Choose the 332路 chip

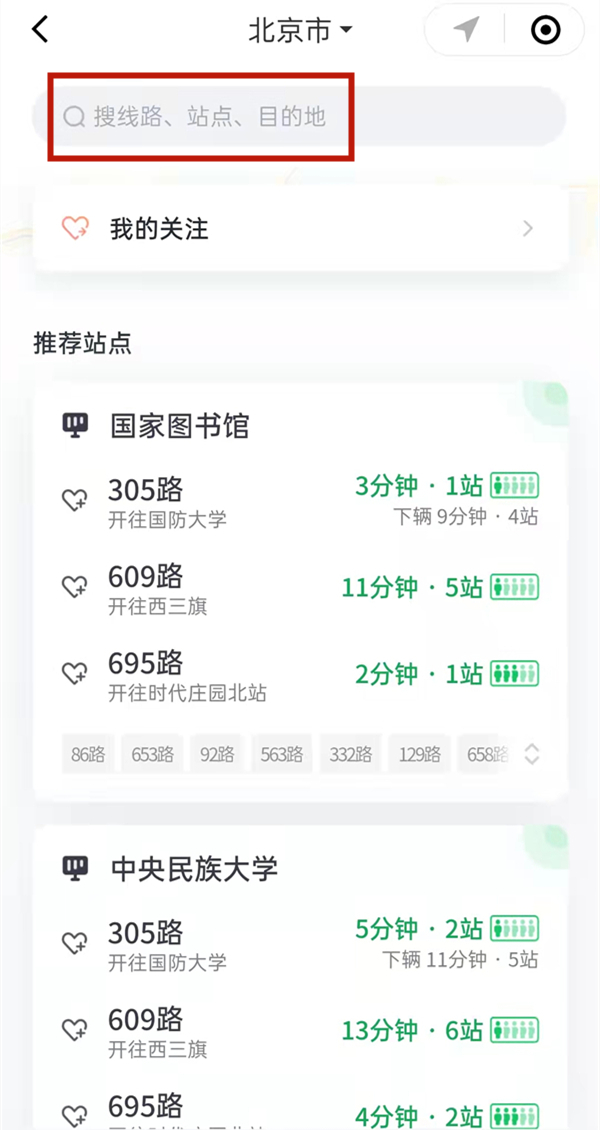click(x=350, y=754)
